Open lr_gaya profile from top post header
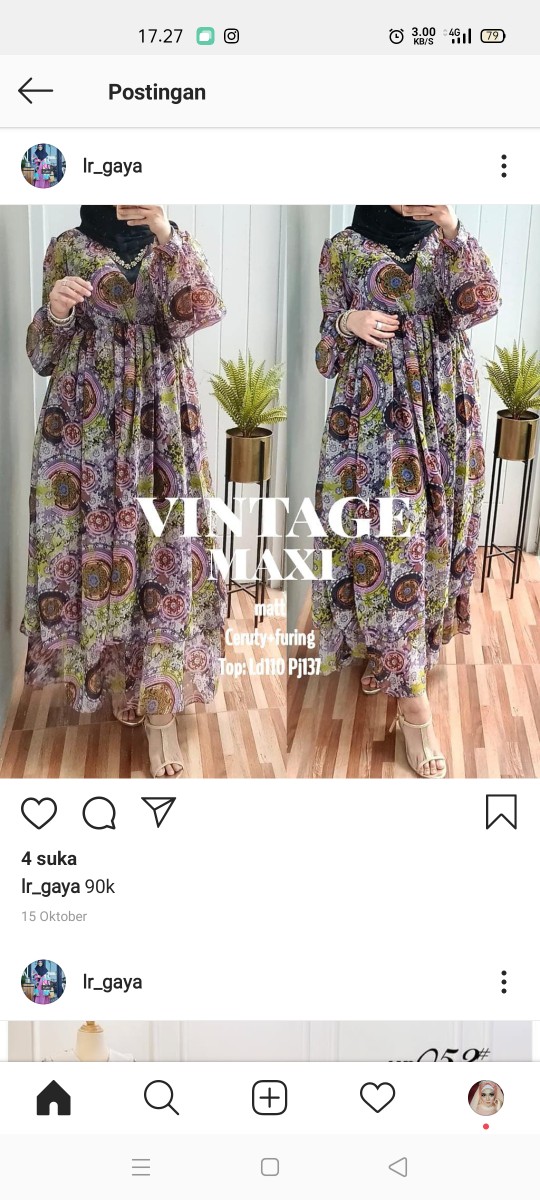540x1200 pixels. pyautogui.click(x=112, y=166)
